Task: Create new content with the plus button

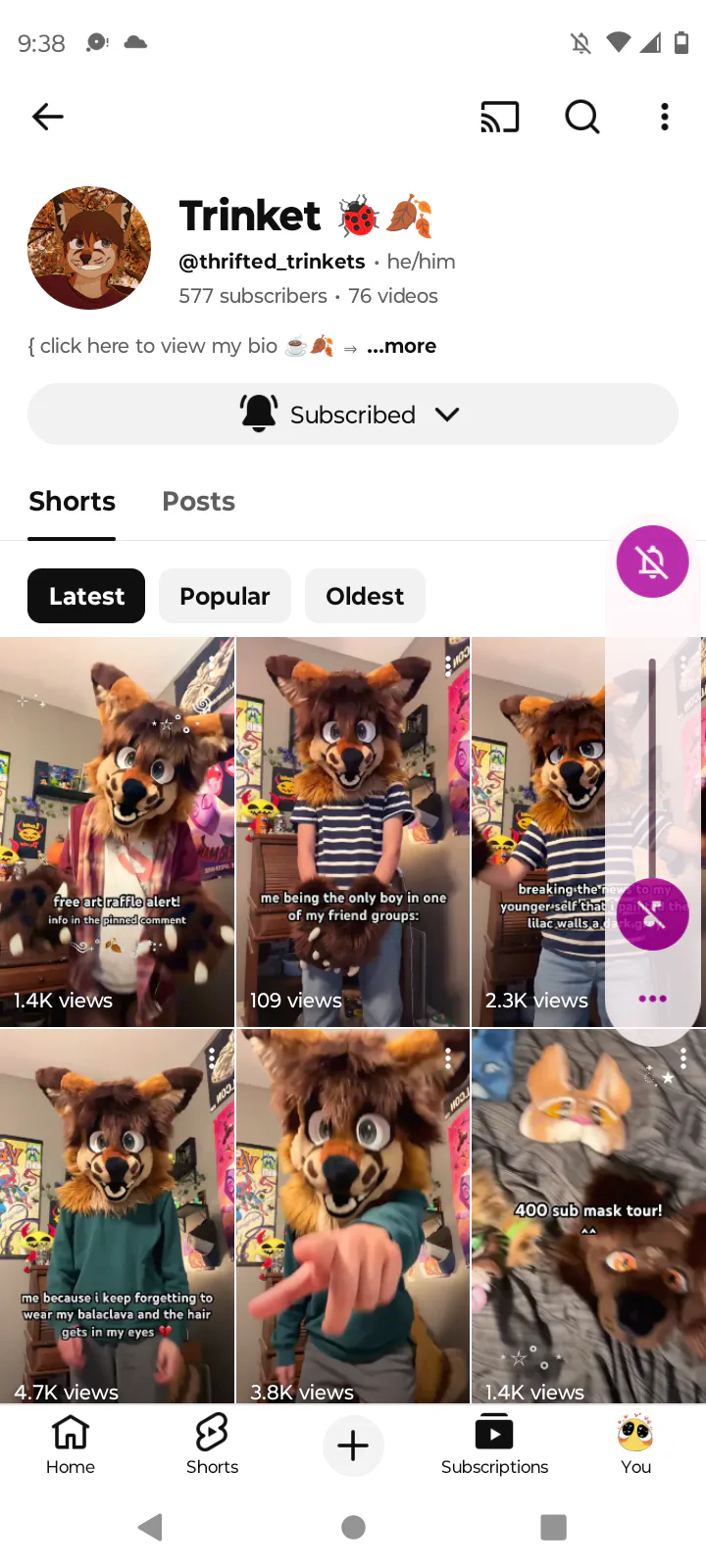Action: [x=353, y=1445]
